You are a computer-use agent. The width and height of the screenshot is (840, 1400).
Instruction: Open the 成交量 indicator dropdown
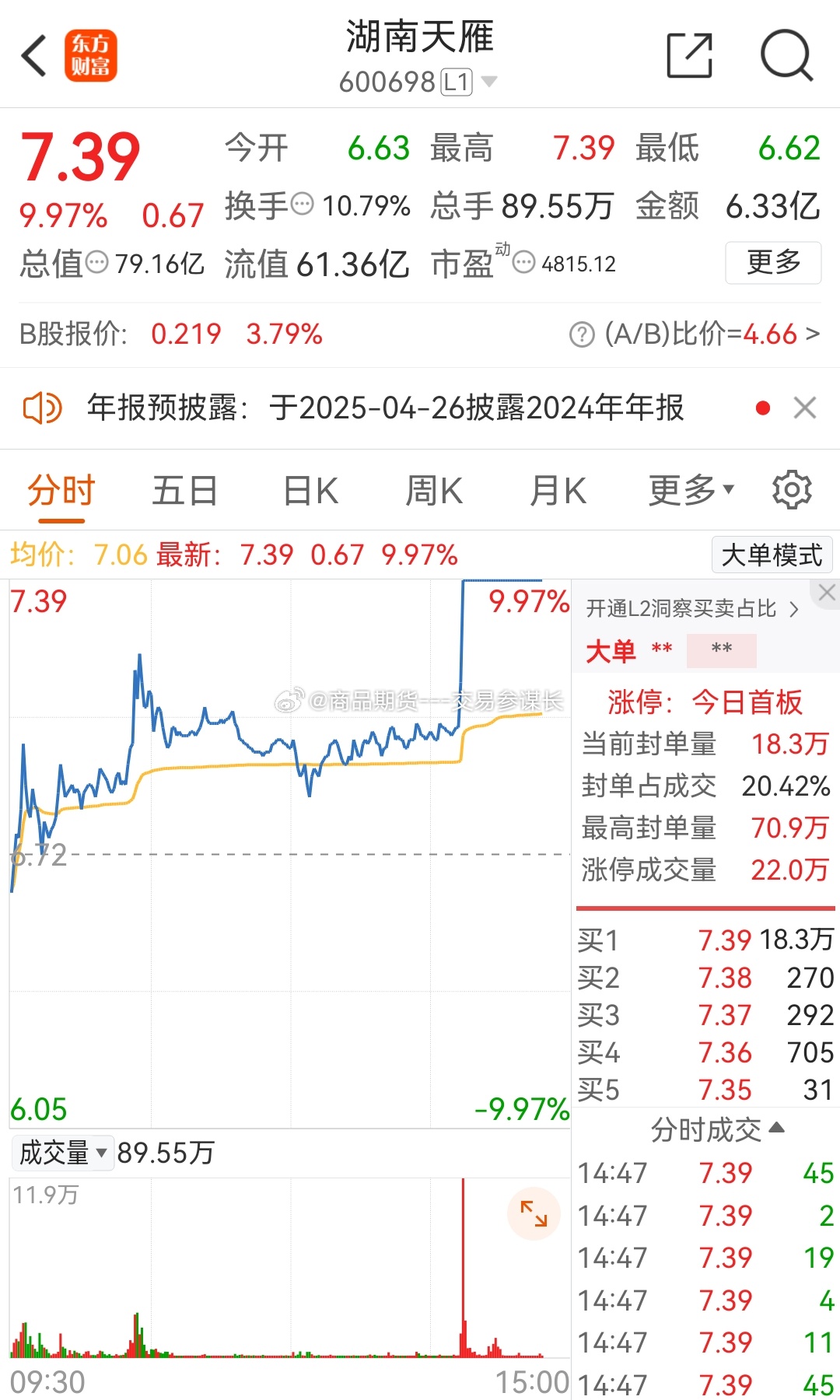[x=63, y=1153]
